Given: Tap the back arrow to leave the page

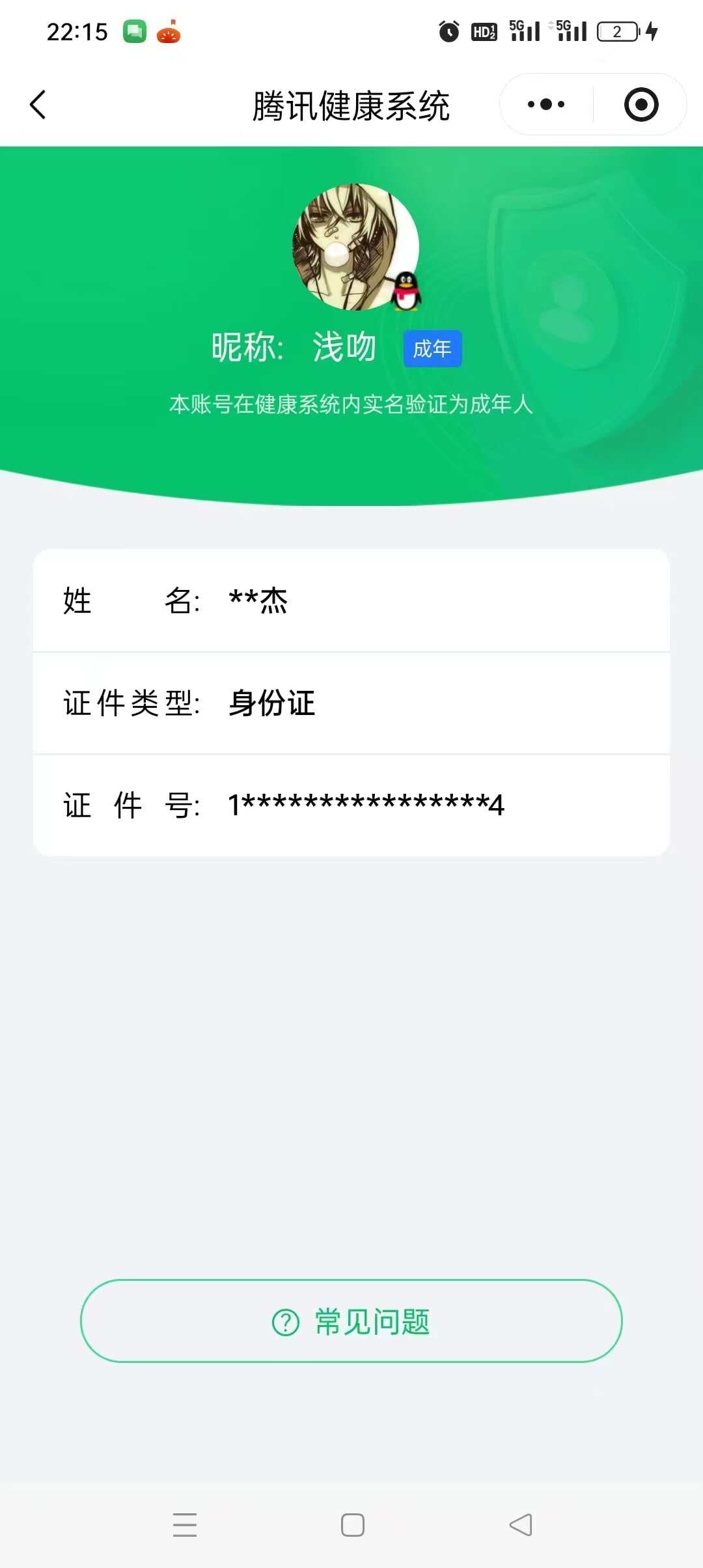Looking at the screenshot, I should [38, 104].
